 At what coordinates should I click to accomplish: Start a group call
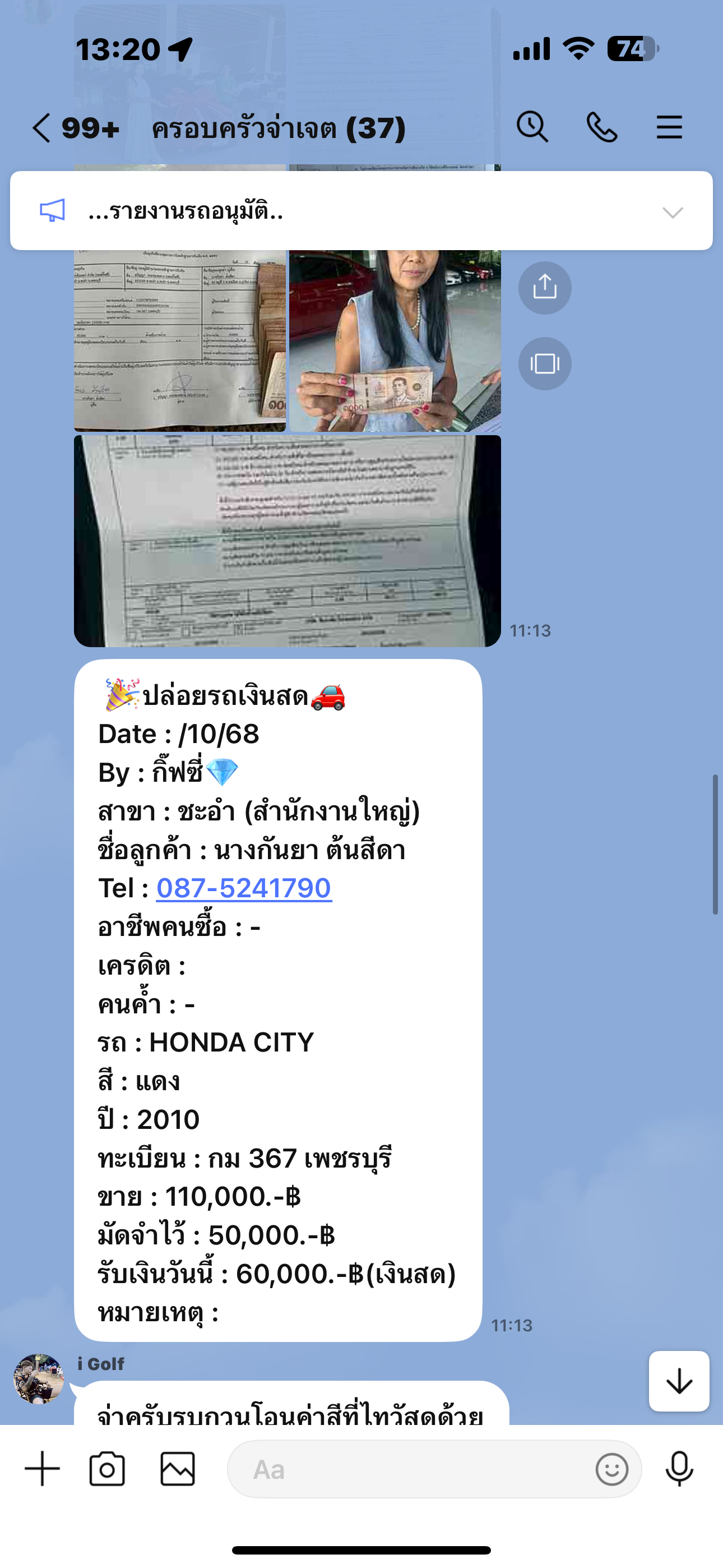pos(601,128)
